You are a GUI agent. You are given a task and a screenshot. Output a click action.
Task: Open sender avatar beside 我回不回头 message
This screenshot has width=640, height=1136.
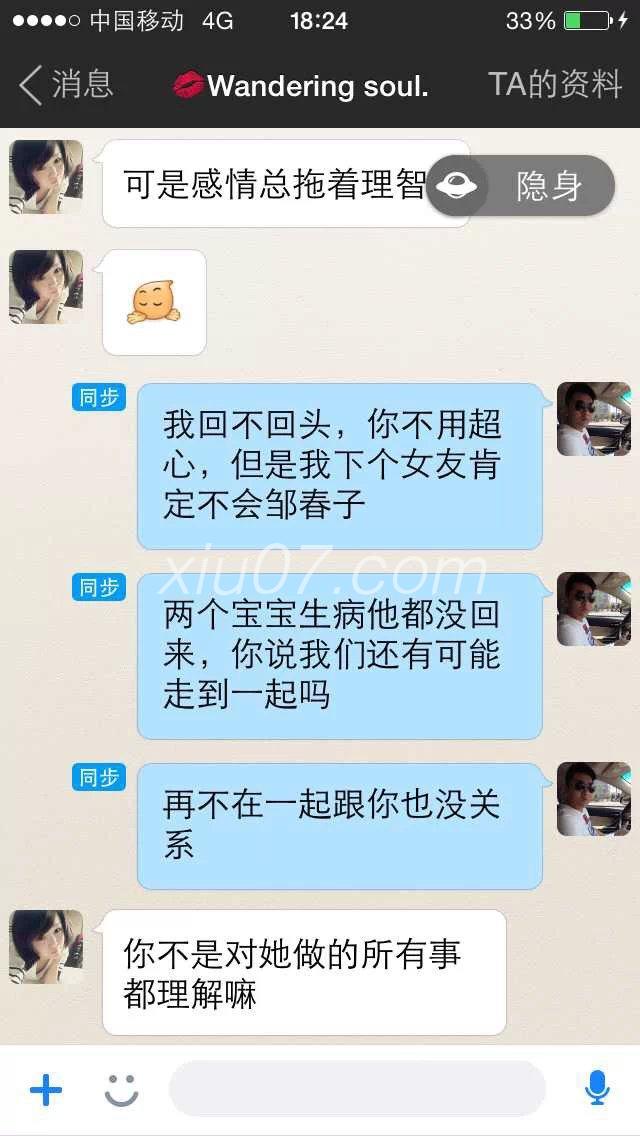click(x=593, y=419)
